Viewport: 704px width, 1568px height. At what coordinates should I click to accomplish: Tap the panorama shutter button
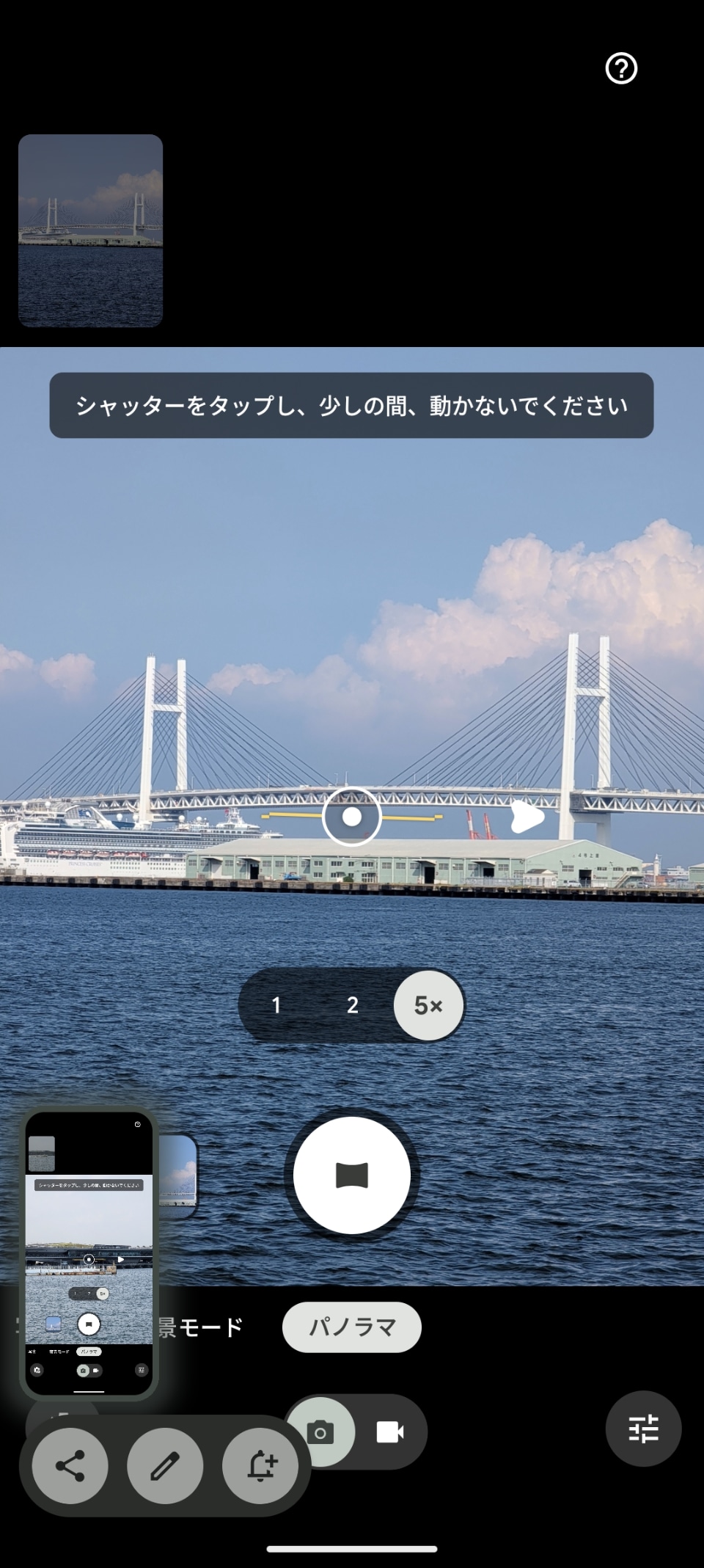[352, 1175]
